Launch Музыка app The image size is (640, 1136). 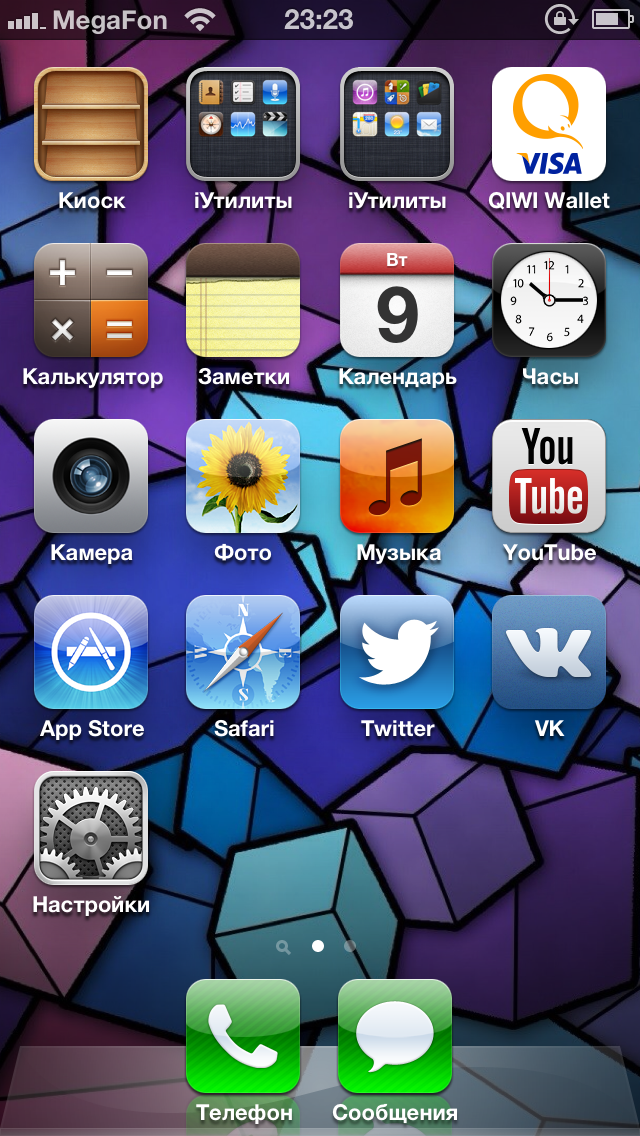click(396, 476)
